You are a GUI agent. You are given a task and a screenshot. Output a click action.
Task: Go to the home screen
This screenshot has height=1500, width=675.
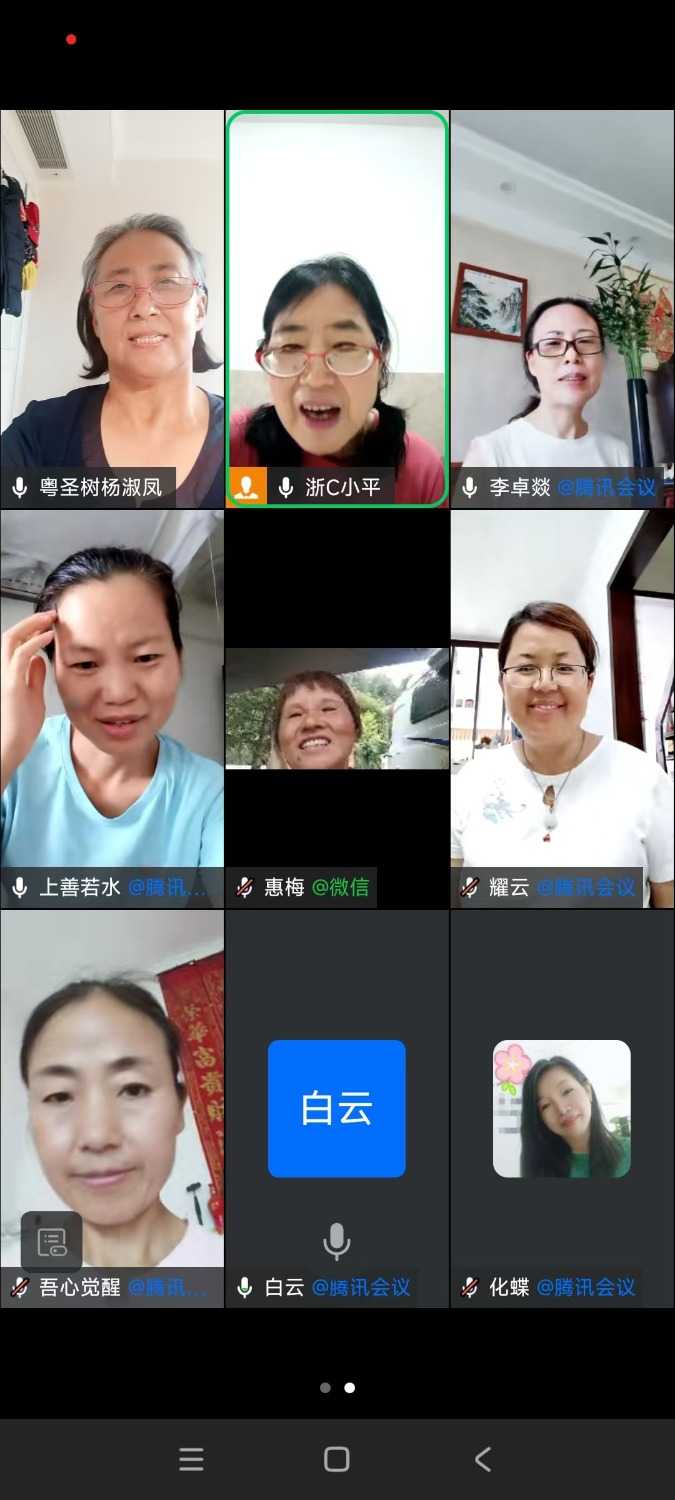click(x=337, y=1459)
